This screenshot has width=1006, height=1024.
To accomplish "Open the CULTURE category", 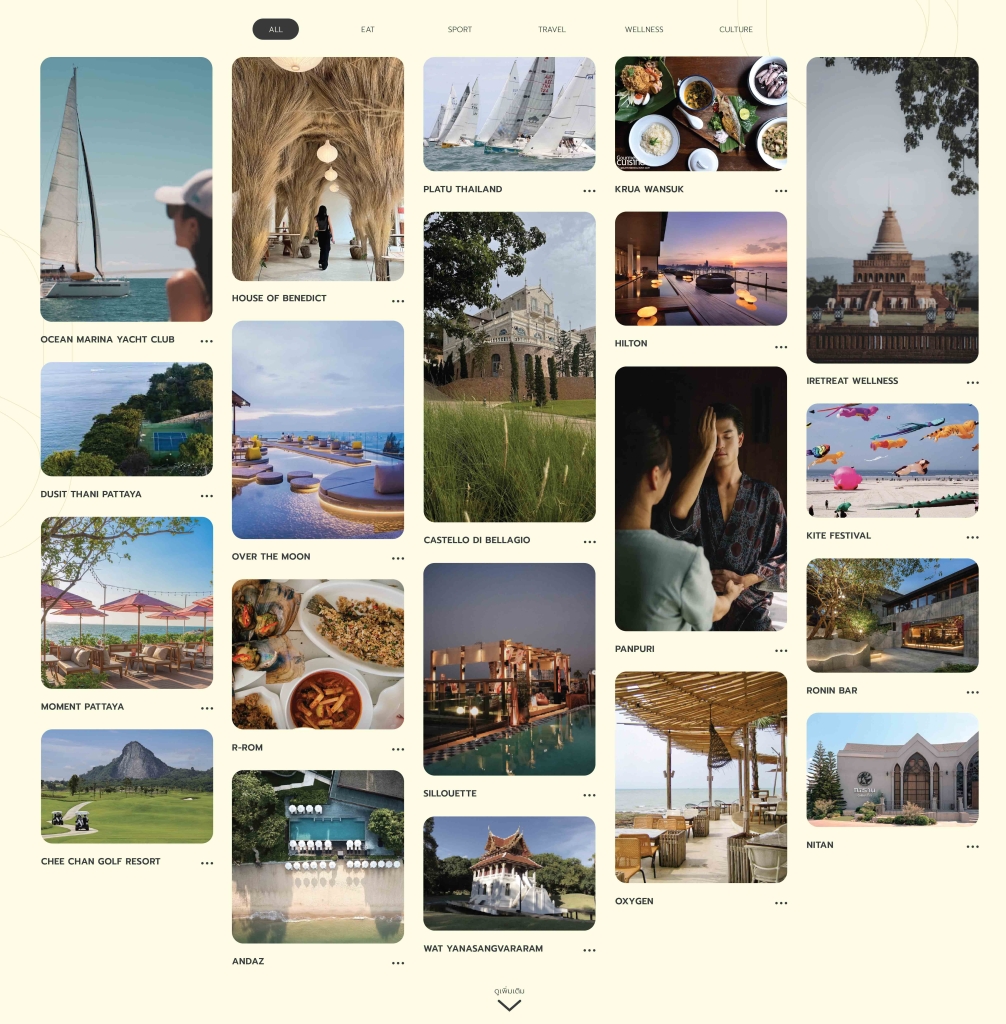I will 736,30.
